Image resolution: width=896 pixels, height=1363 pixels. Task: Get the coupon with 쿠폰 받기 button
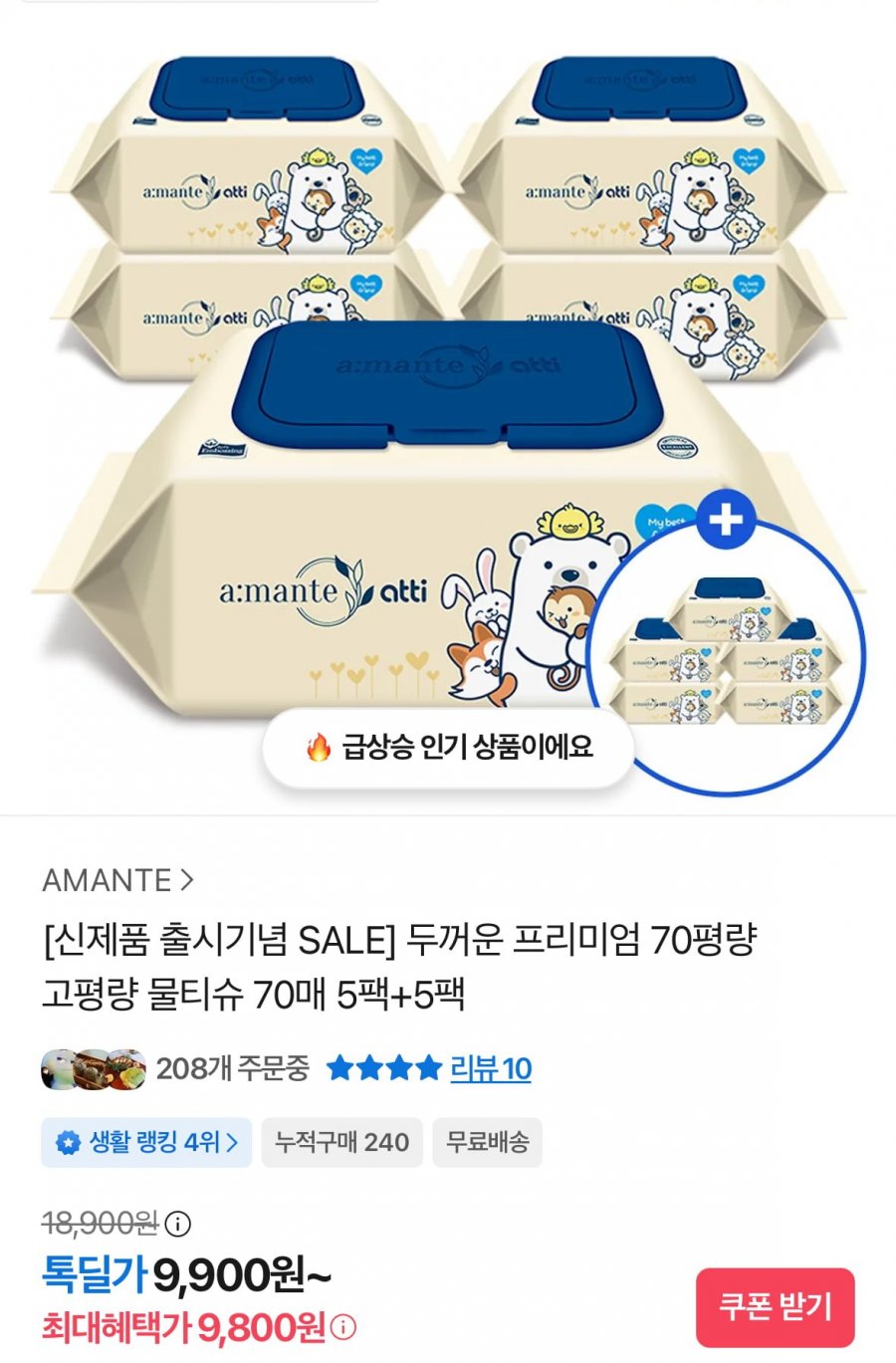(x=775, y=1306)
